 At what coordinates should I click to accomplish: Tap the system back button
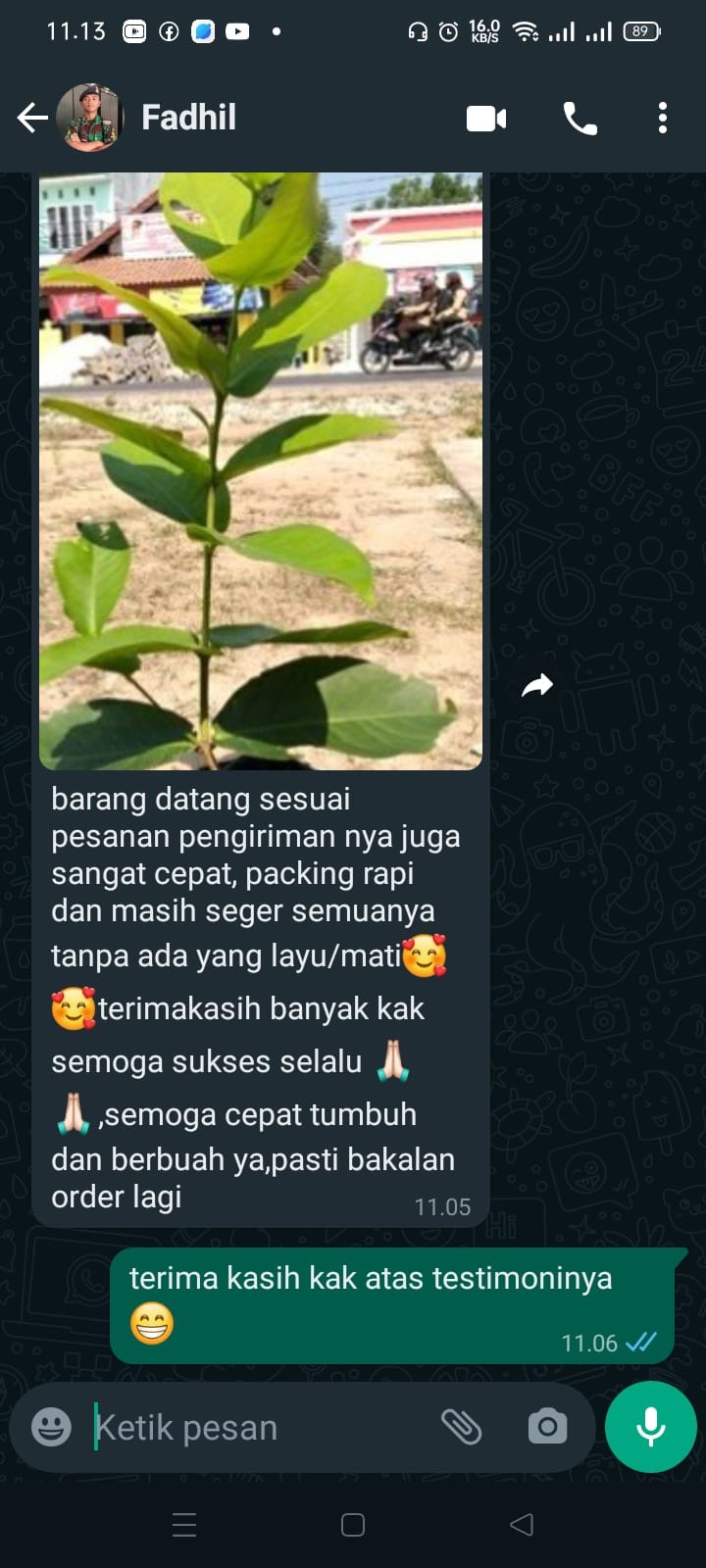(x=522, y=1524)
